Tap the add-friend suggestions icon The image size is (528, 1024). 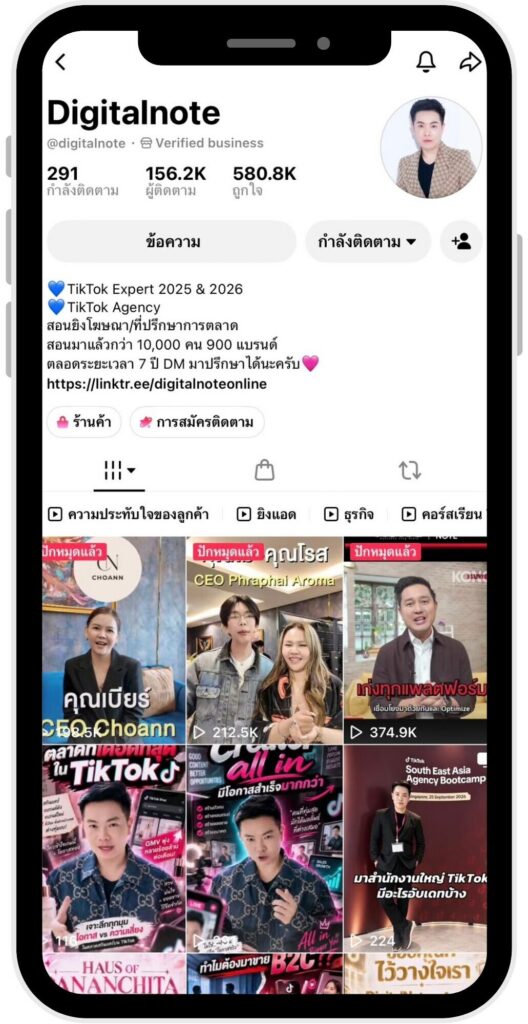[x=461, y=242]
